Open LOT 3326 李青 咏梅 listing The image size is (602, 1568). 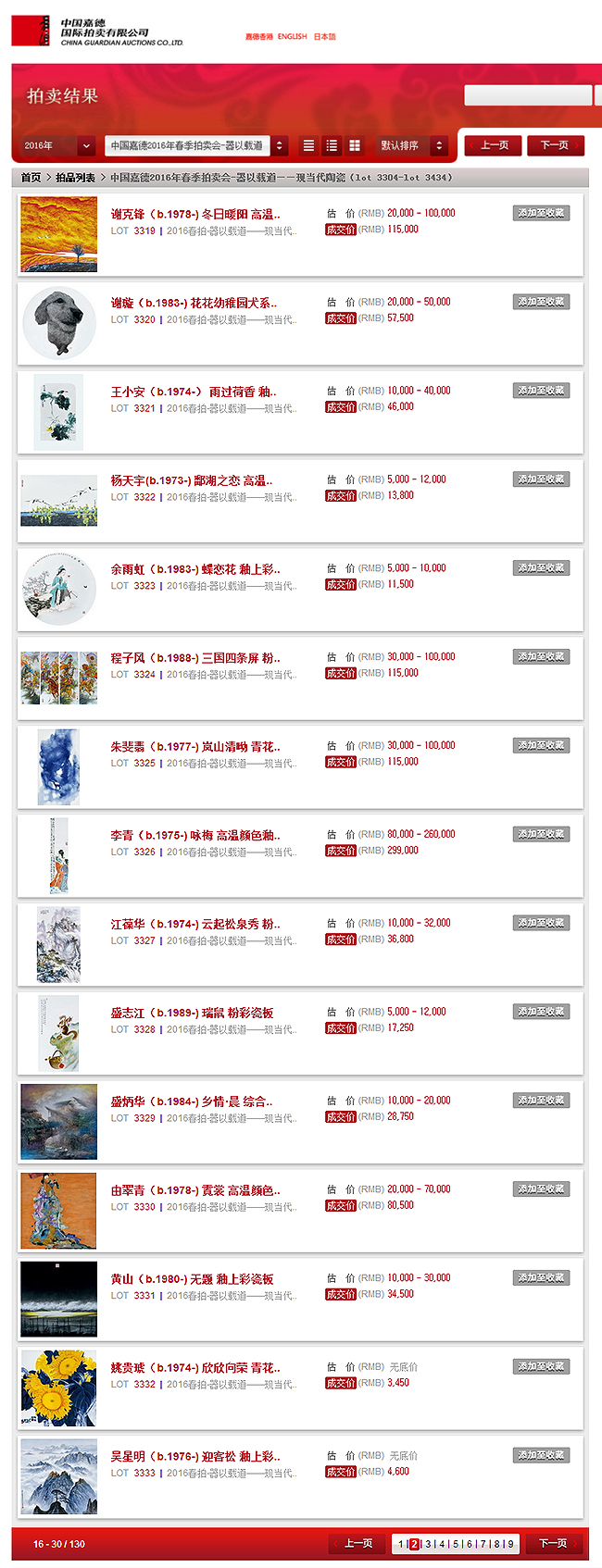pyautogui.click(x=194, y=835)
